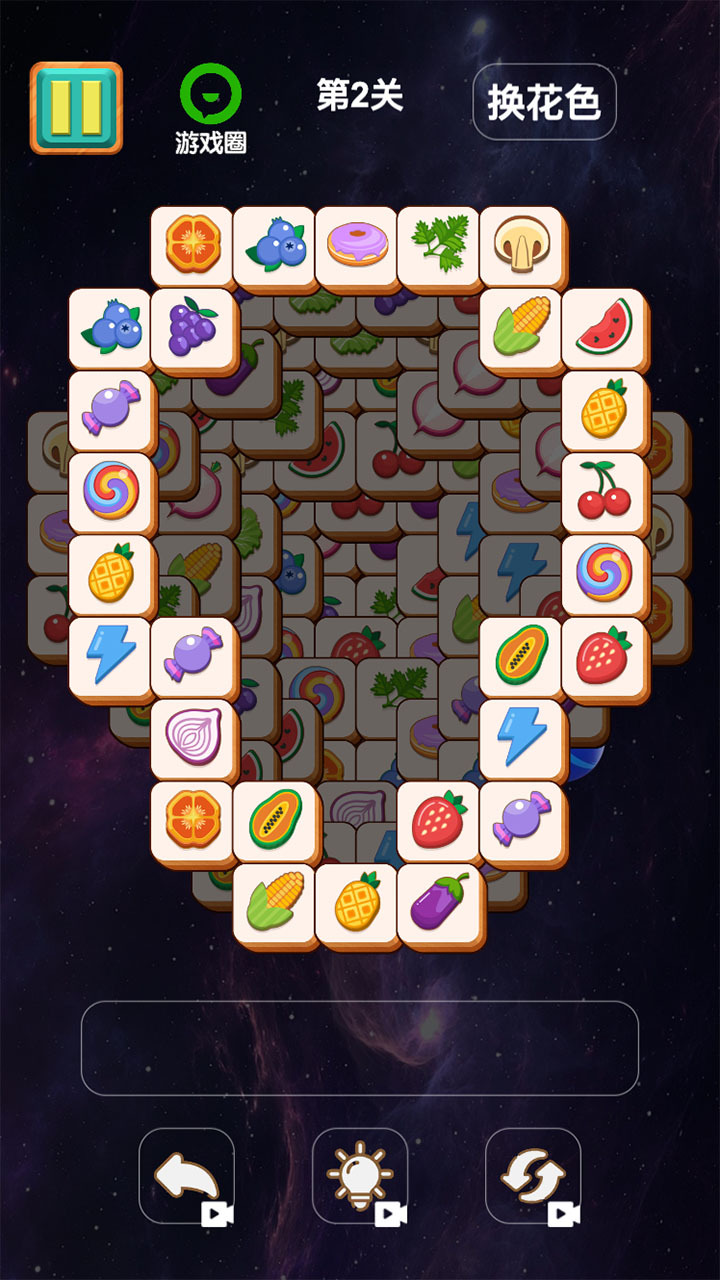This screenshot has width=720, height=1280.
Task: Tap the uncovered red cherries tile
Action: point(603,492)
